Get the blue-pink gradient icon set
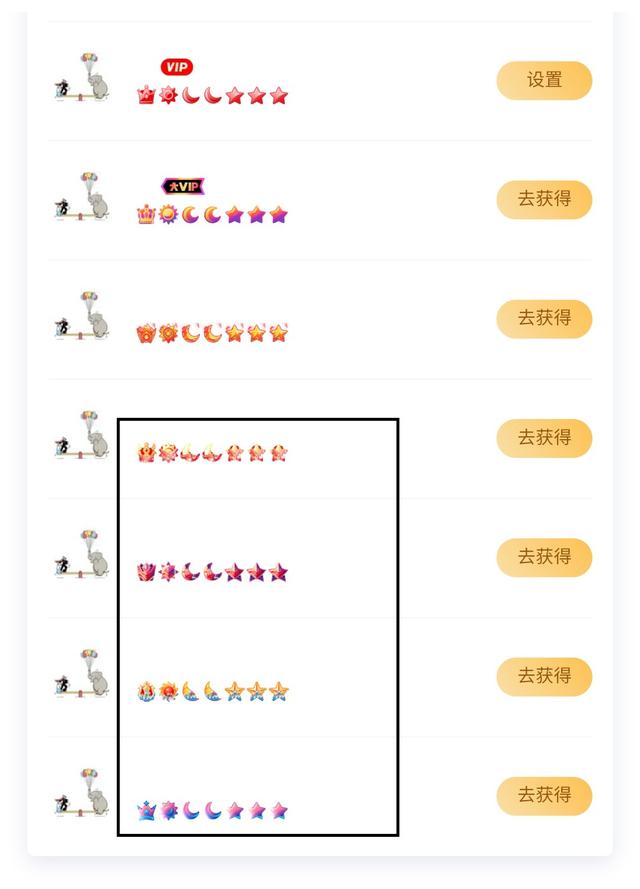The width and height of the screenshot is (640, 889). (x=544, y=795)
